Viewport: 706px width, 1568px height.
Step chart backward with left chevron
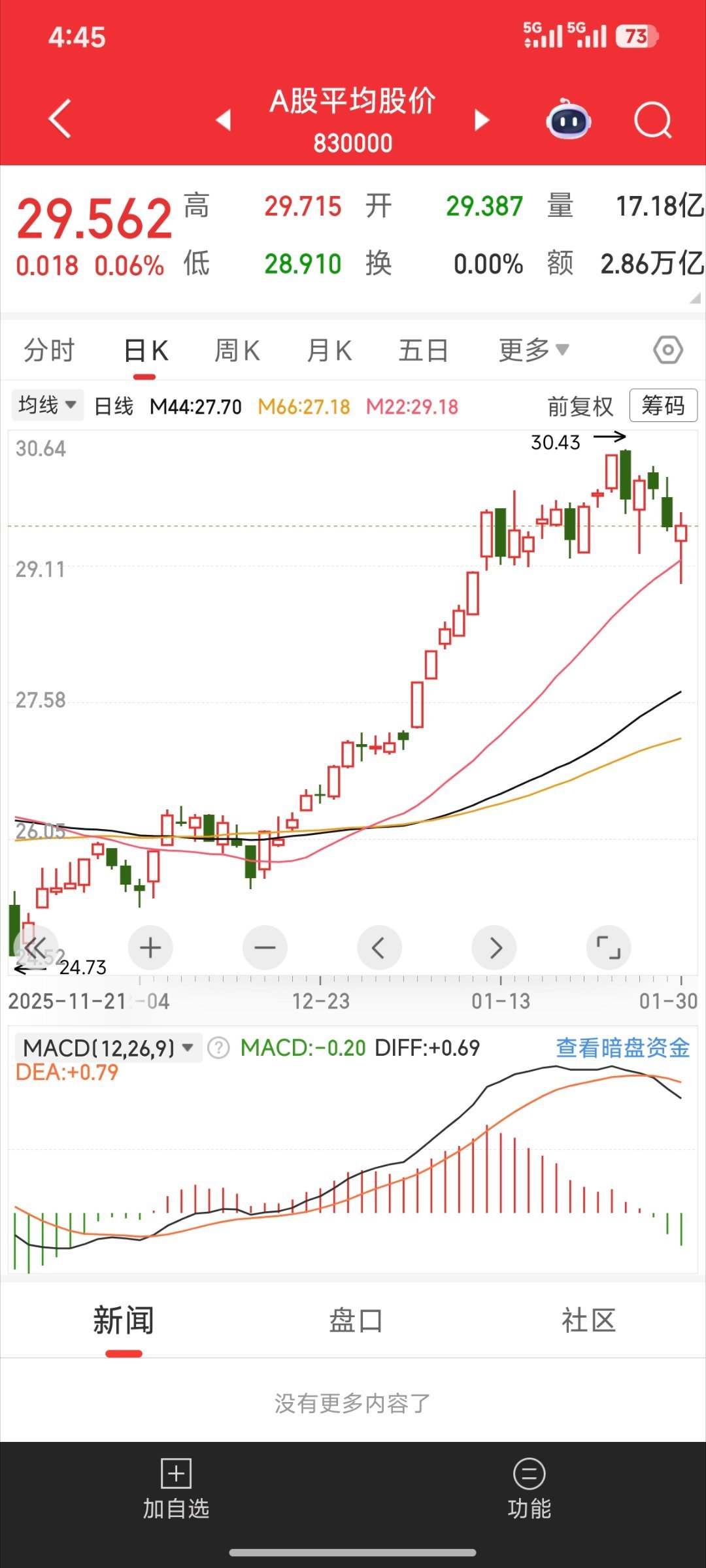379,947
